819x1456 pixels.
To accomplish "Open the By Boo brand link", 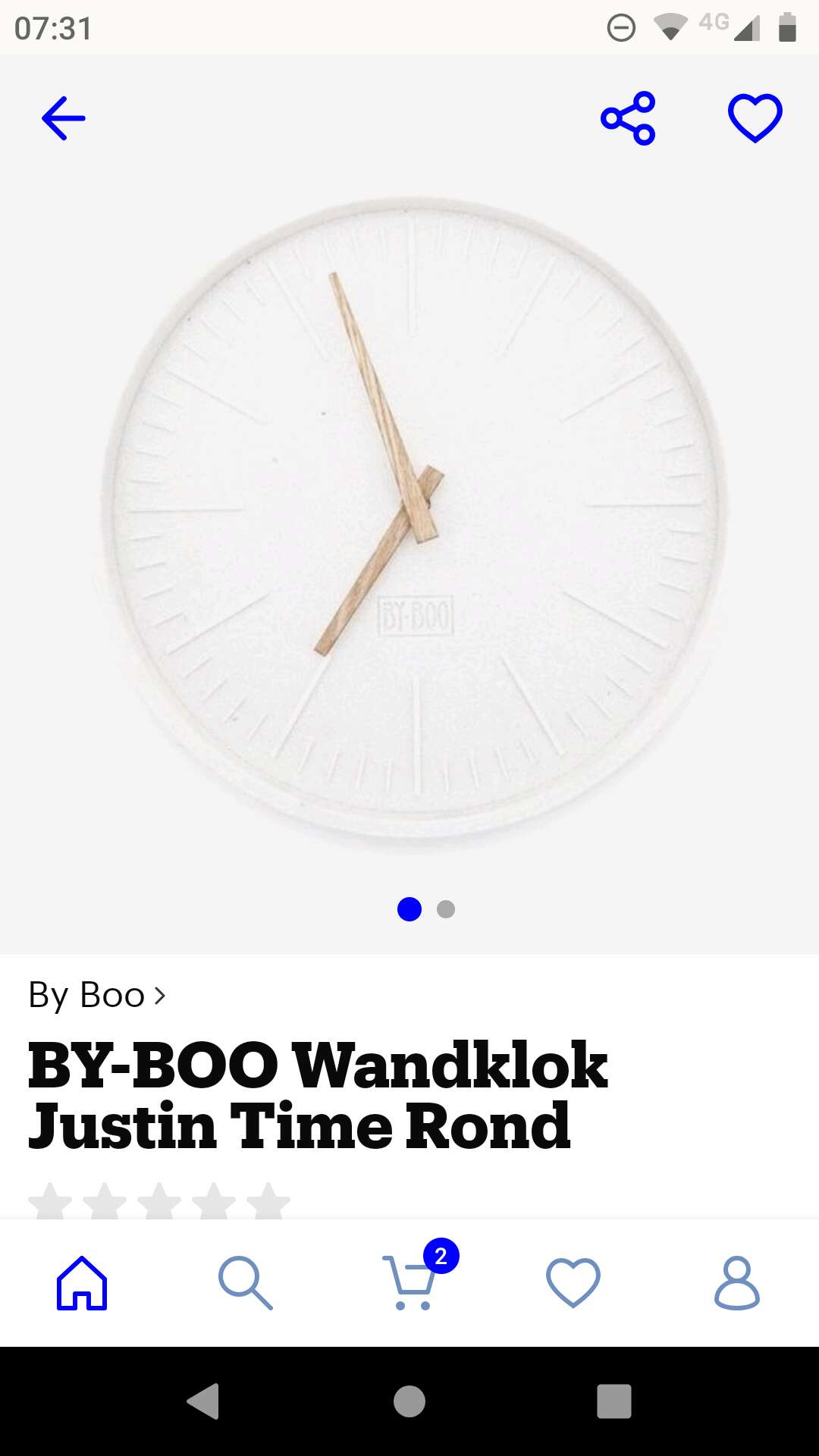I will click(97, 995).
